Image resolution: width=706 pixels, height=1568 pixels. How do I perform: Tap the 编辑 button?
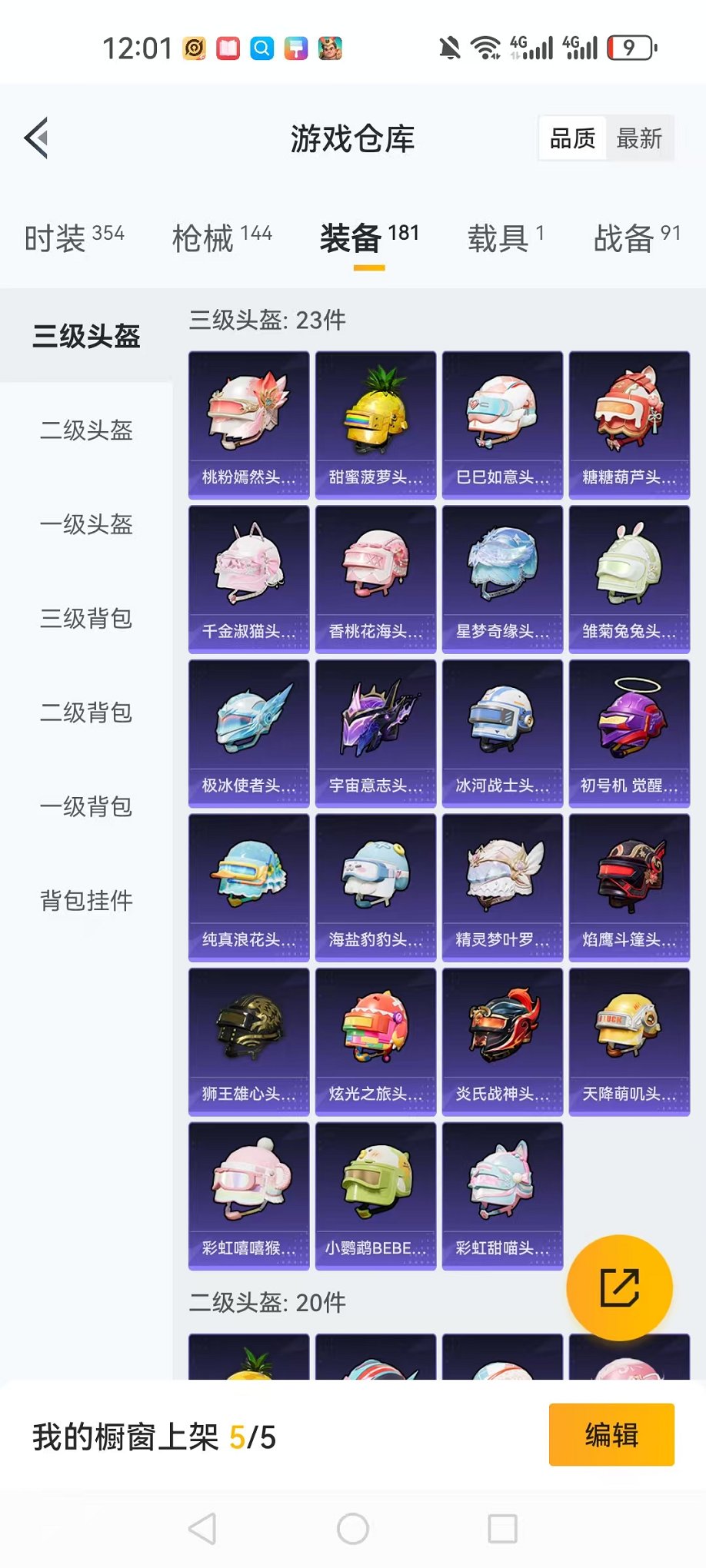[x=611, y=1435]
